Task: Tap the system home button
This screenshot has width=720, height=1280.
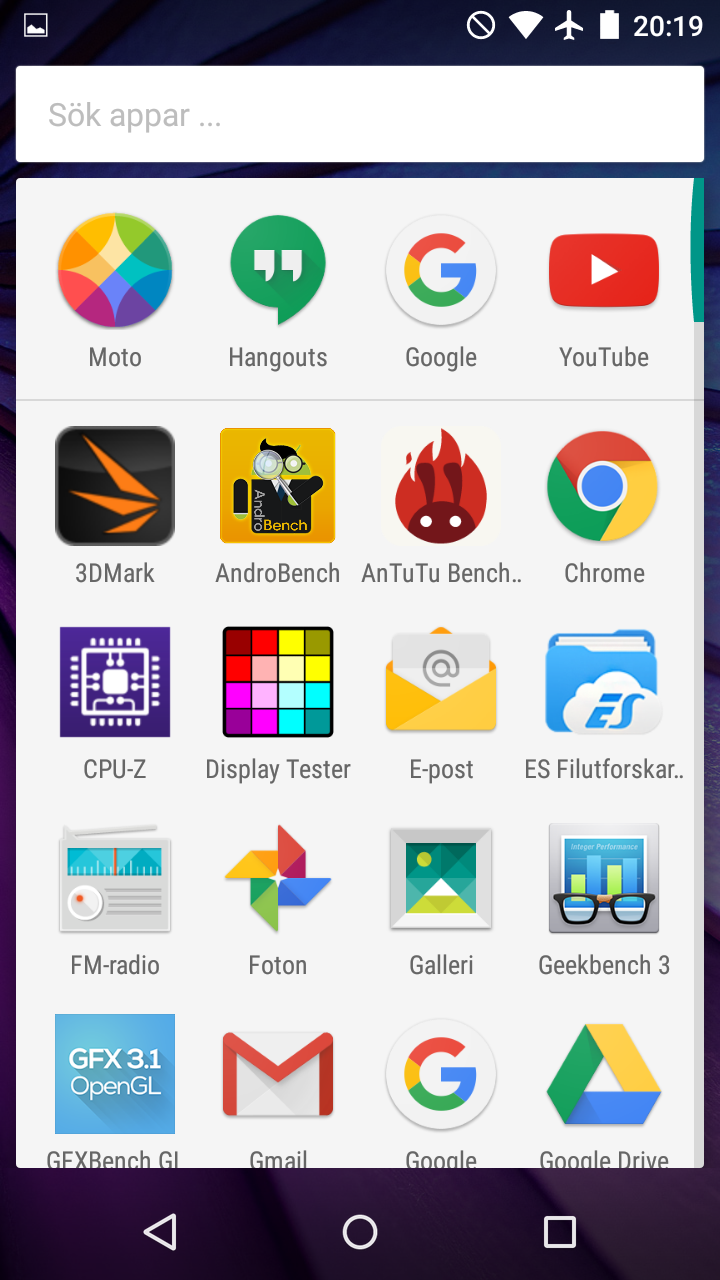Action: 360,1232
